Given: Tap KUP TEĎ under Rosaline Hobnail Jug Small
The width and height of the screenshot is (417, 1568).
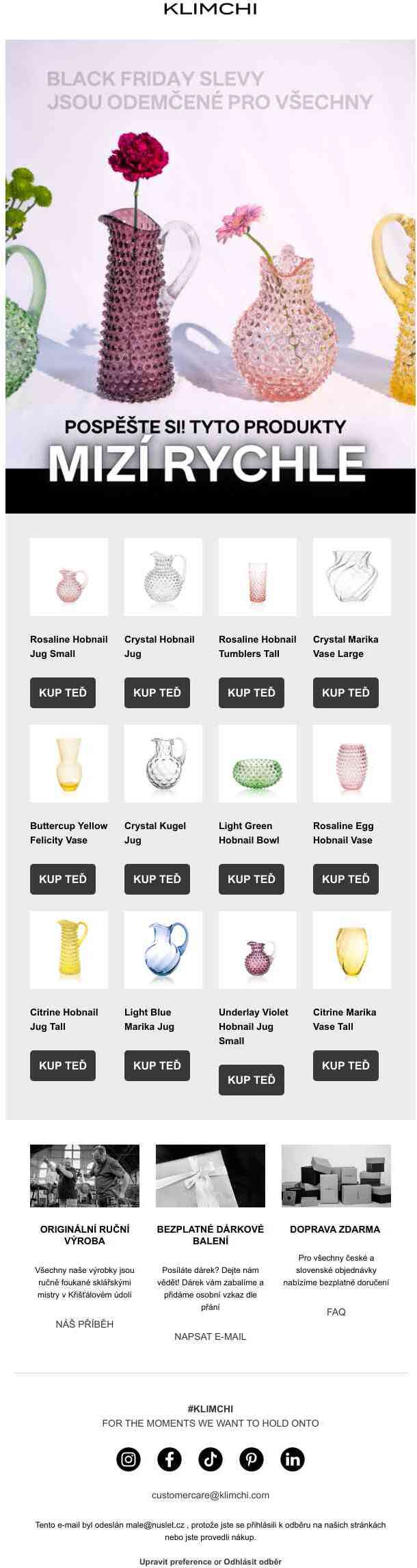Looking at the screenshot, I should (63, 692).
